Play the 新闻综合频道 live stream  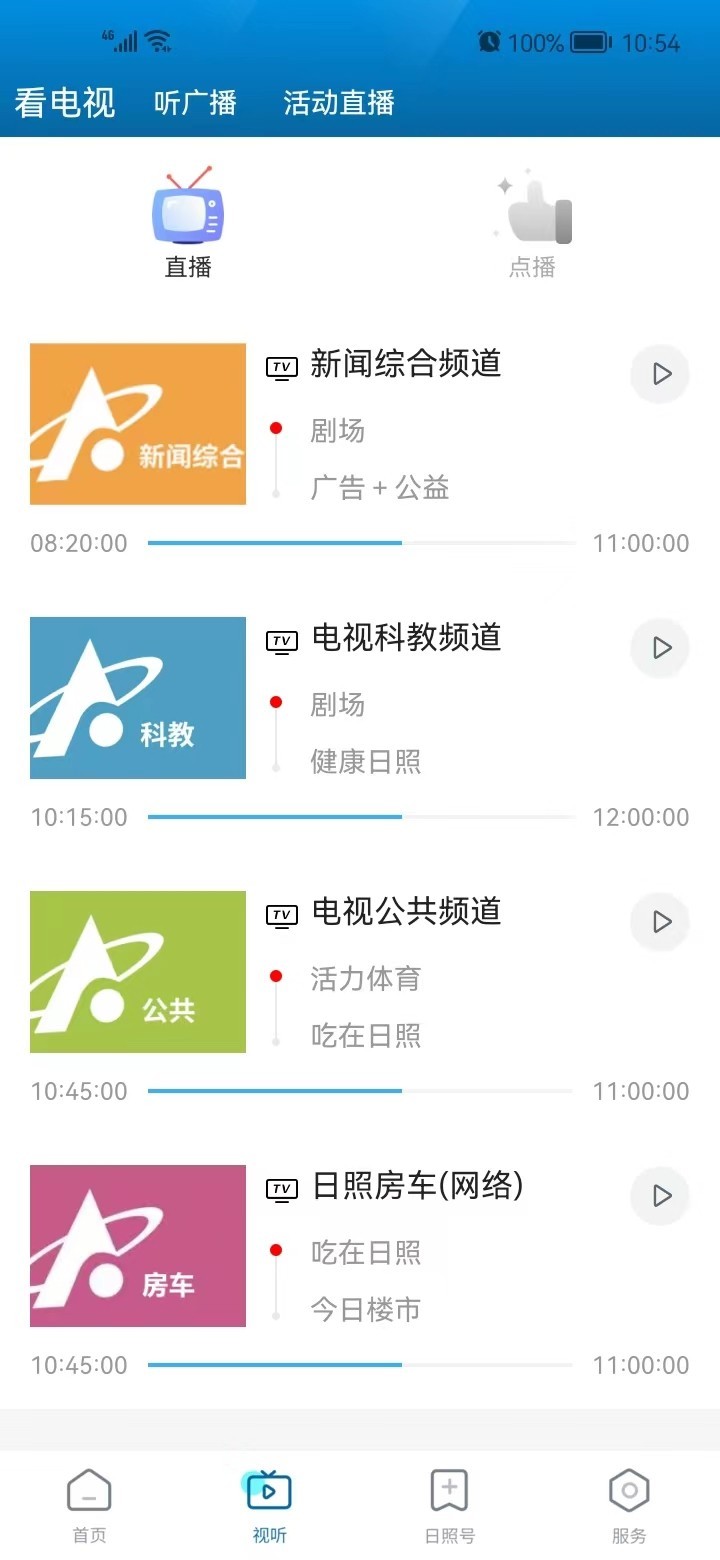pos(660,374)
